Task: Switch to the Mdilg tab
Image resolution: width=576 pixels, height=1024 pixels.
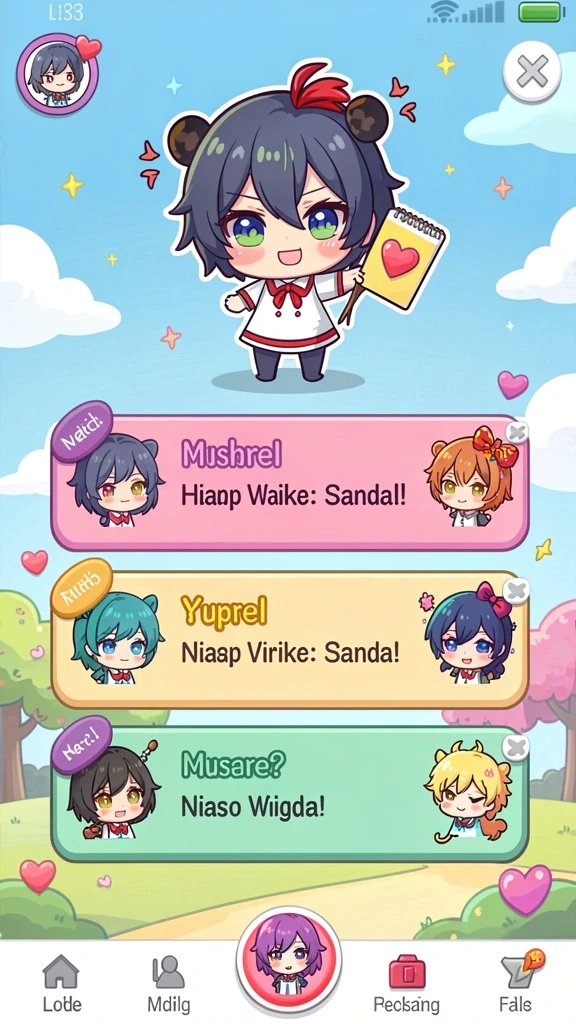Action: 167,983
